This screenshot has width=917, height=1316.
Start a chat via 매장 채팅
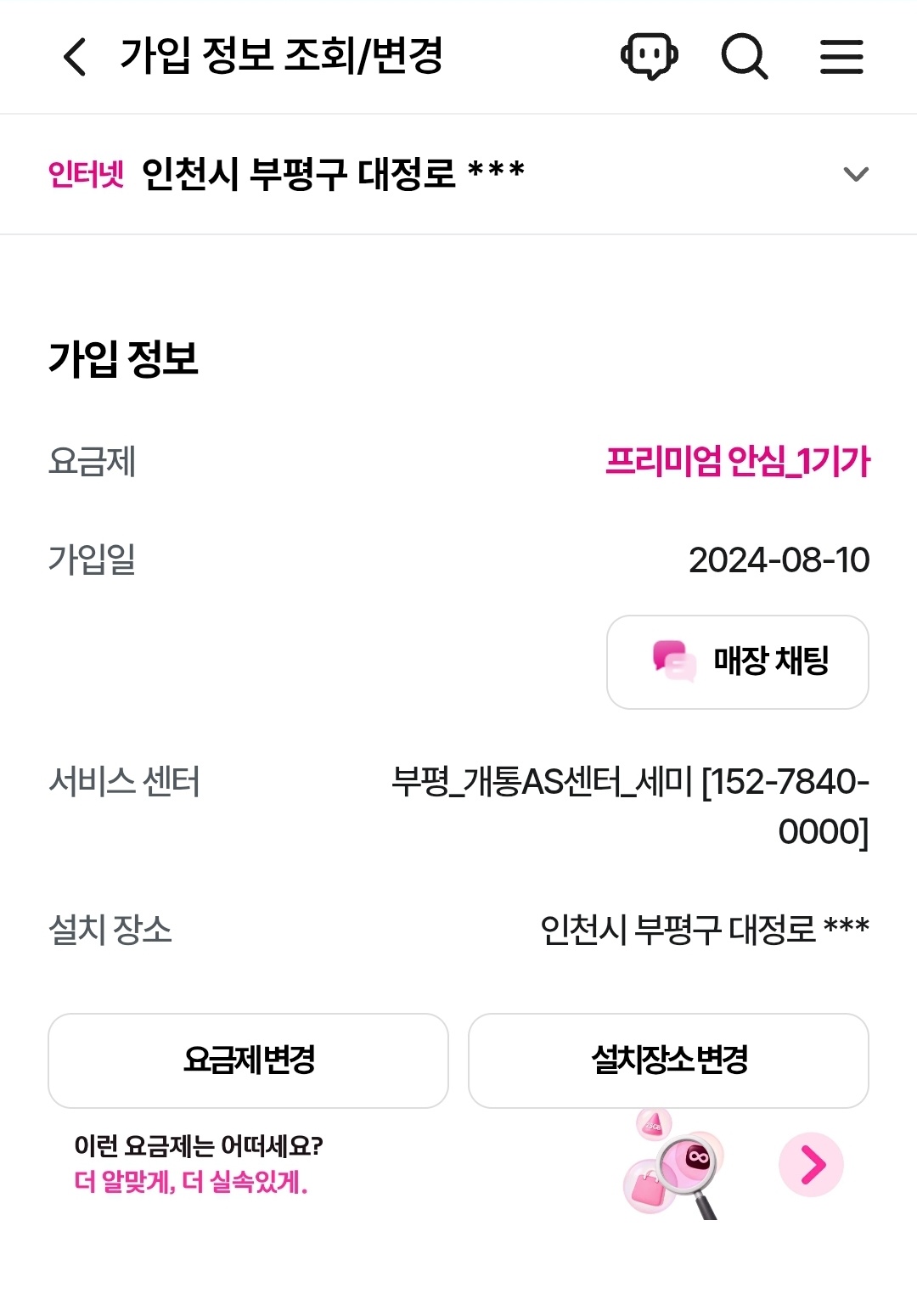click(x=737, y=662)
